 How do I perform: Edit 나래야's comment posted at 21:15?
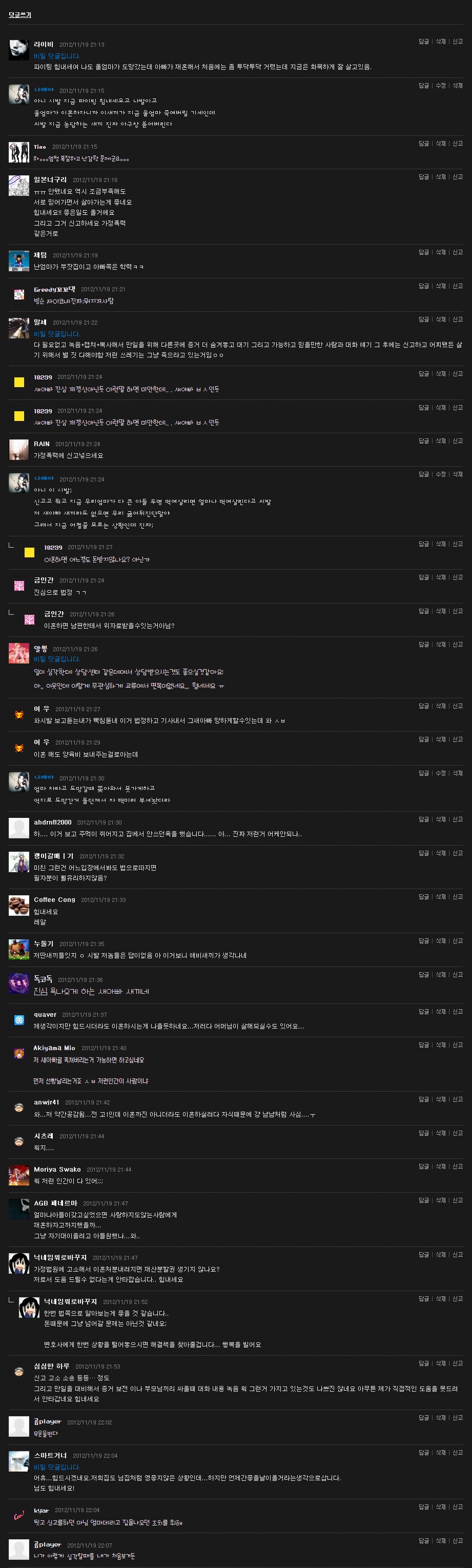(440, 86)
